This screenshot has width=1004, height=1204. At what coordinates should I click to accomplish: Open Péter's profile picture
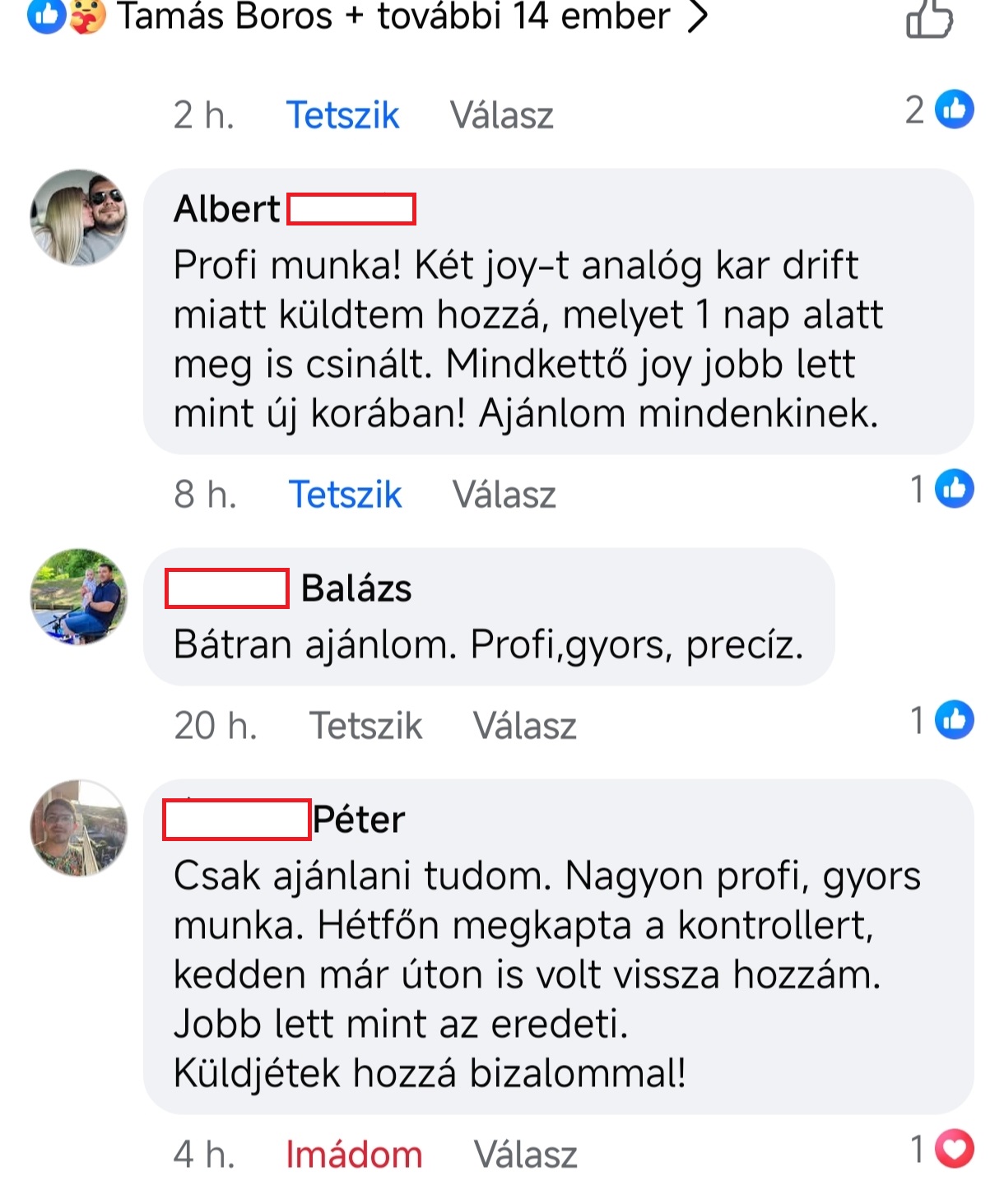coord(79,827)
